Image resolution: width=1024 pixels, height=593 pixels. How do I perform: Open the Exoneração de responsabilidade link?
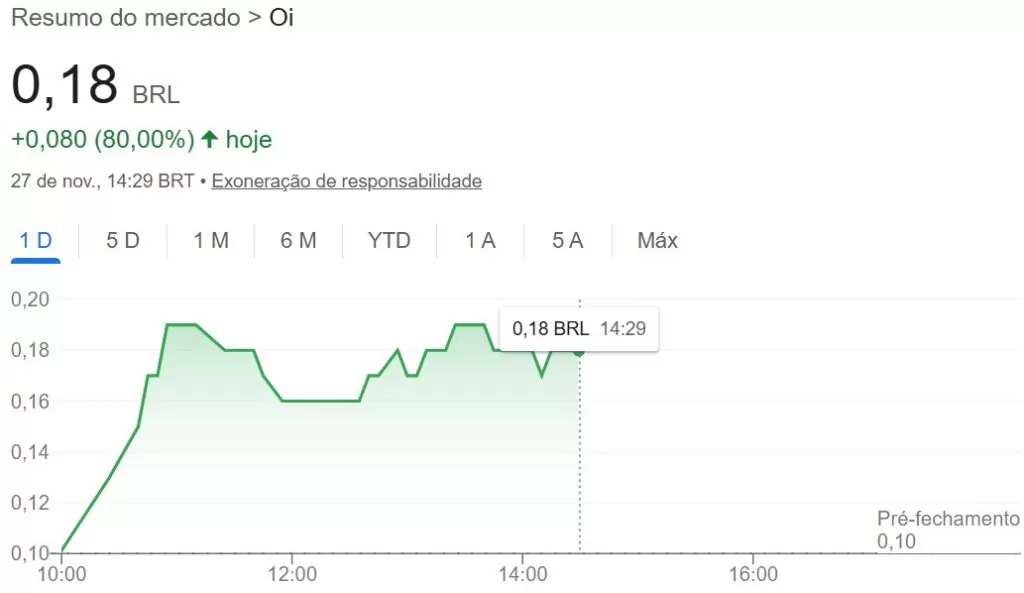tap(347, 182)
